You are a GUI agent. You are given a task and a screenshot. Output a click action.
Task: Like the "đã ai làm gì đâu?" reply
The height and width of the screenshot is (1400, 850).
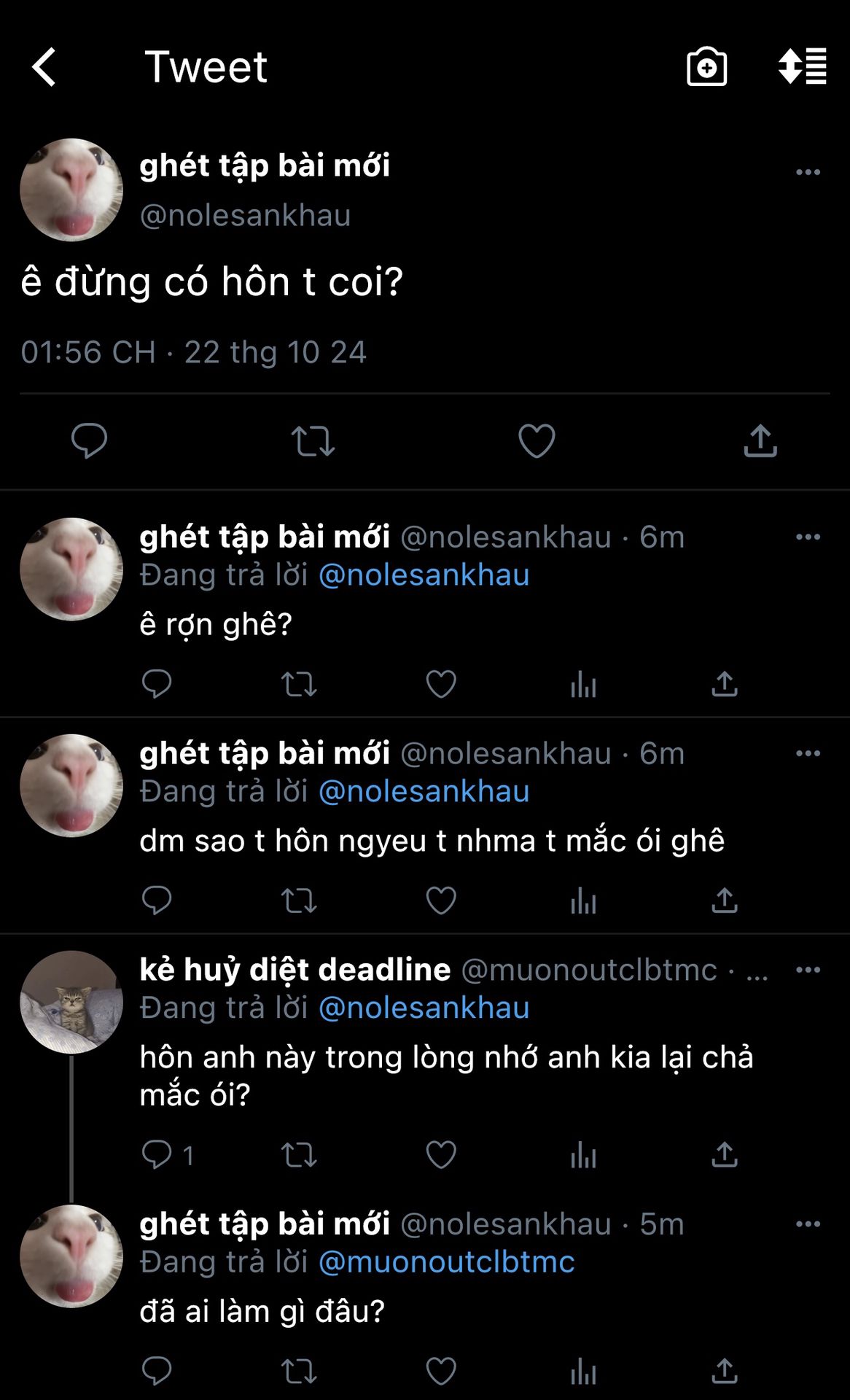441,1372
